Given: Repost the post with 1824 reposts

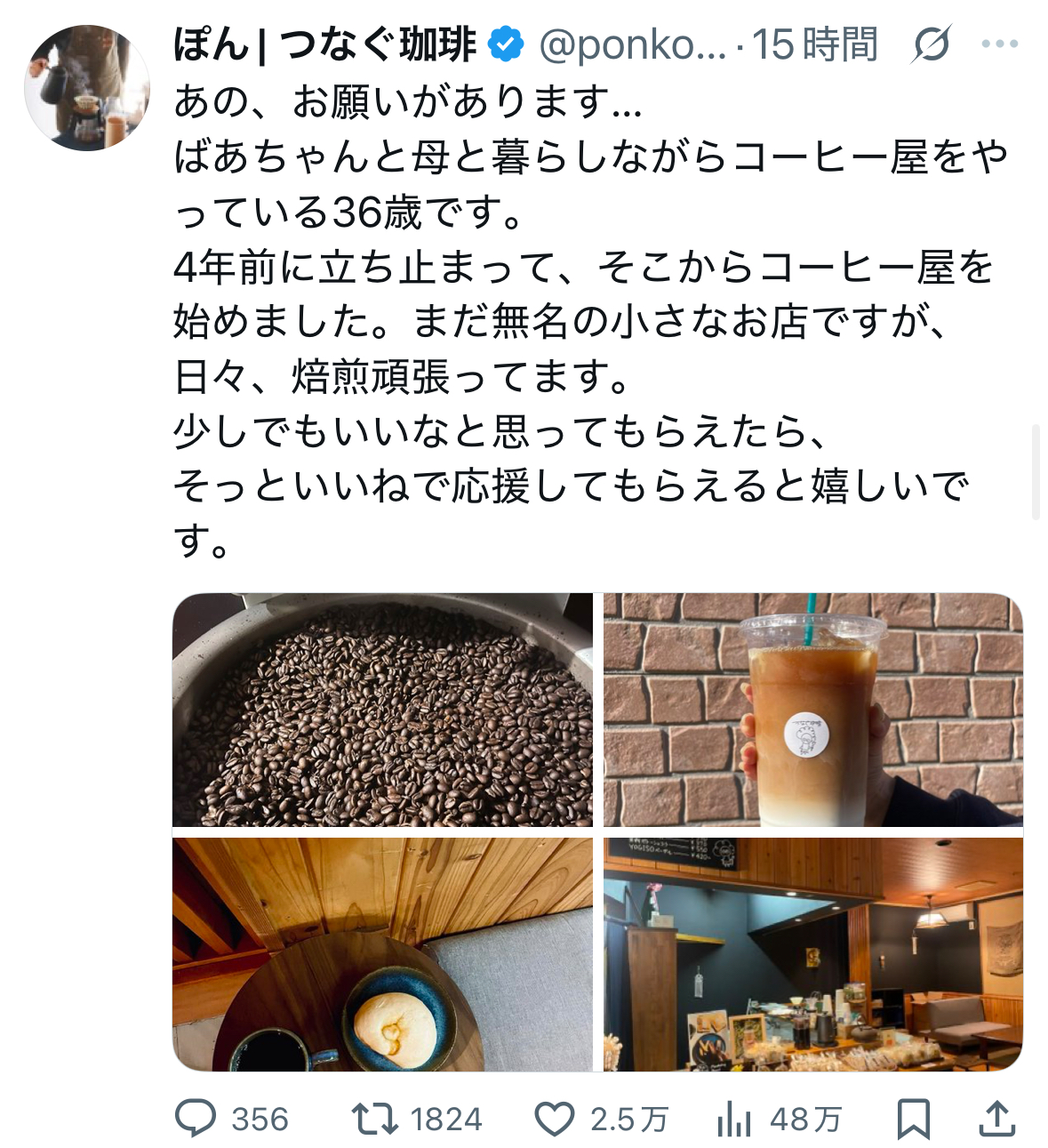Looking at the screenshot, I should pyautogui.click(x=374, y=1119).
